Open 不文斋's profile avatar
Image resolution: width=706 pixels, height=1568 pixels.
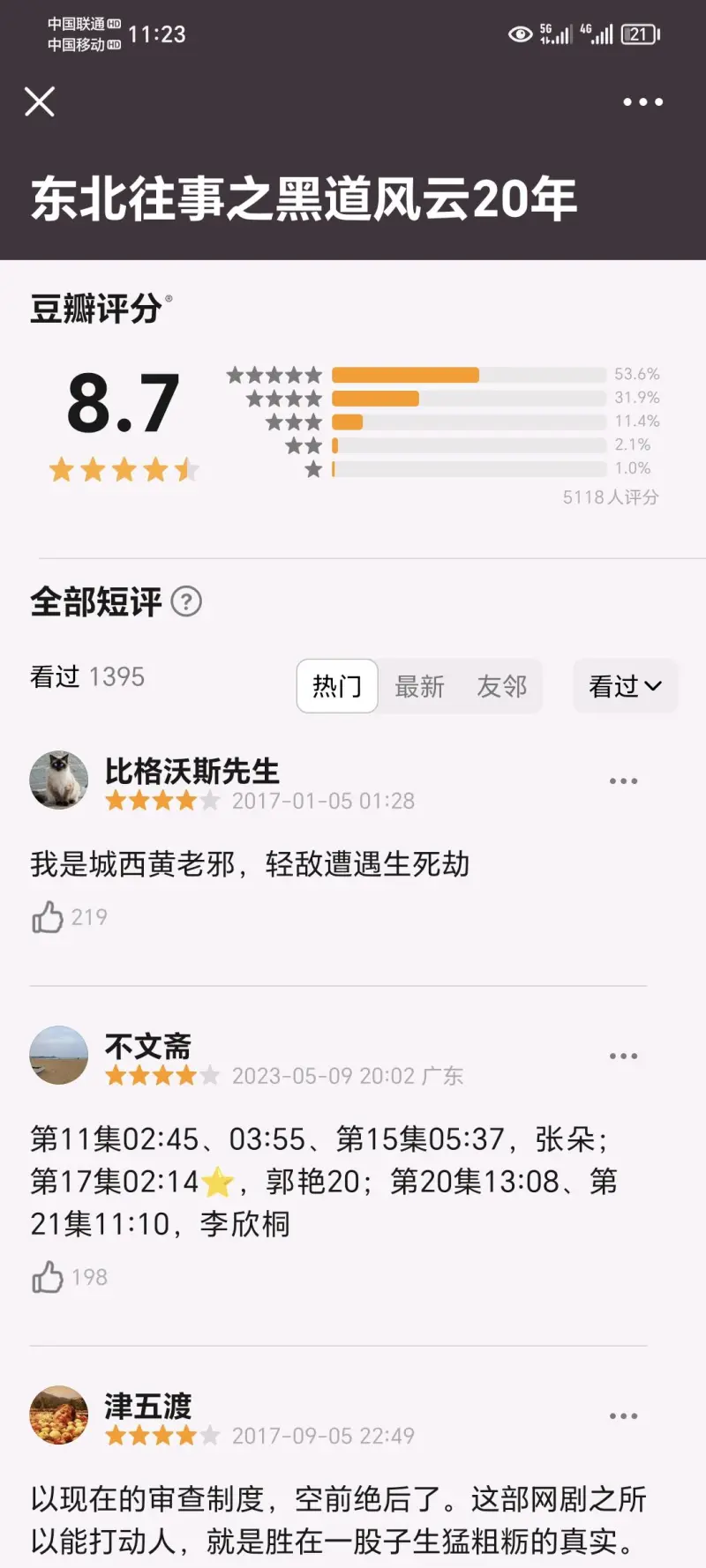coord(59,1055)
